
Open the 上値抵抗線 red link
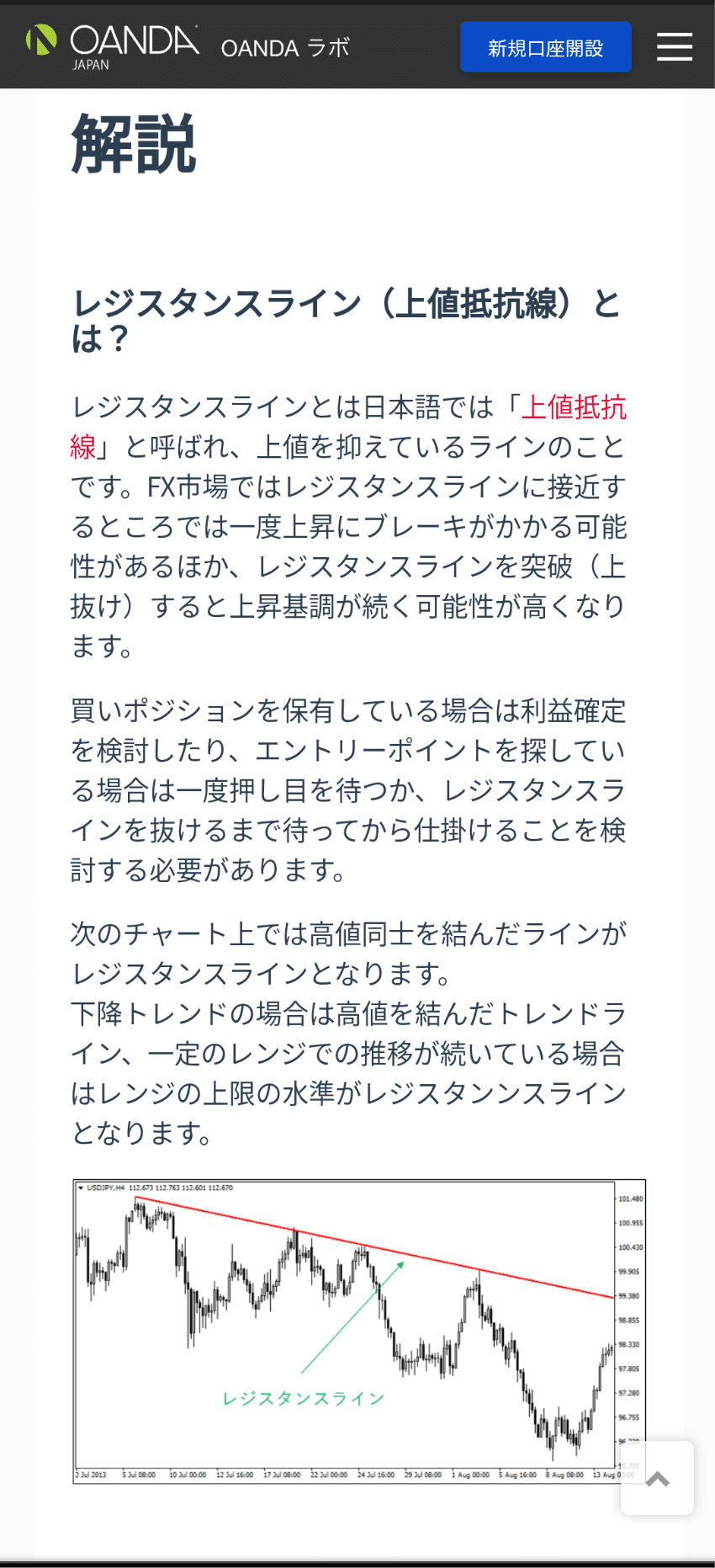(574, 407)
